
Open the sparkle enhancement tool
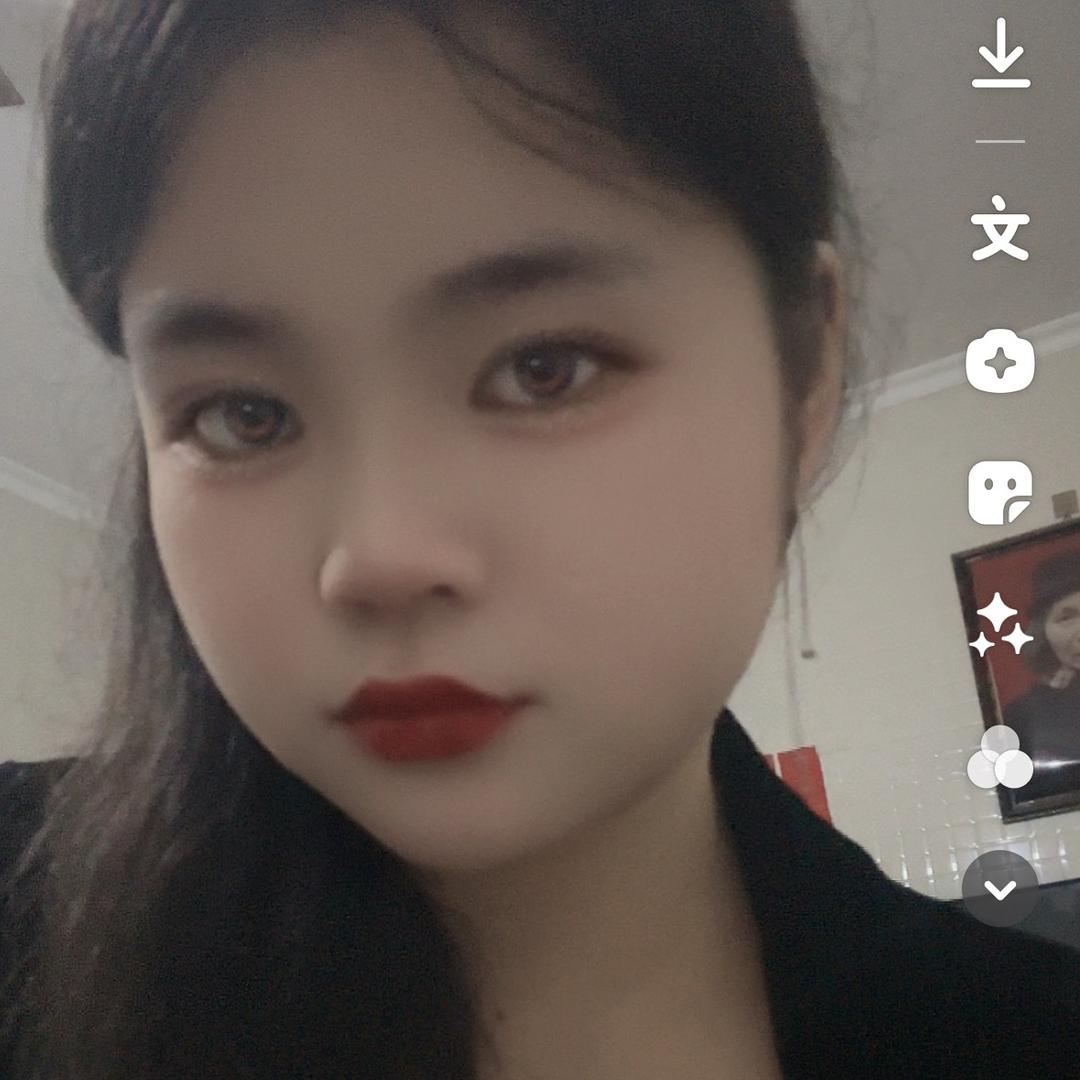[1000, 625]
